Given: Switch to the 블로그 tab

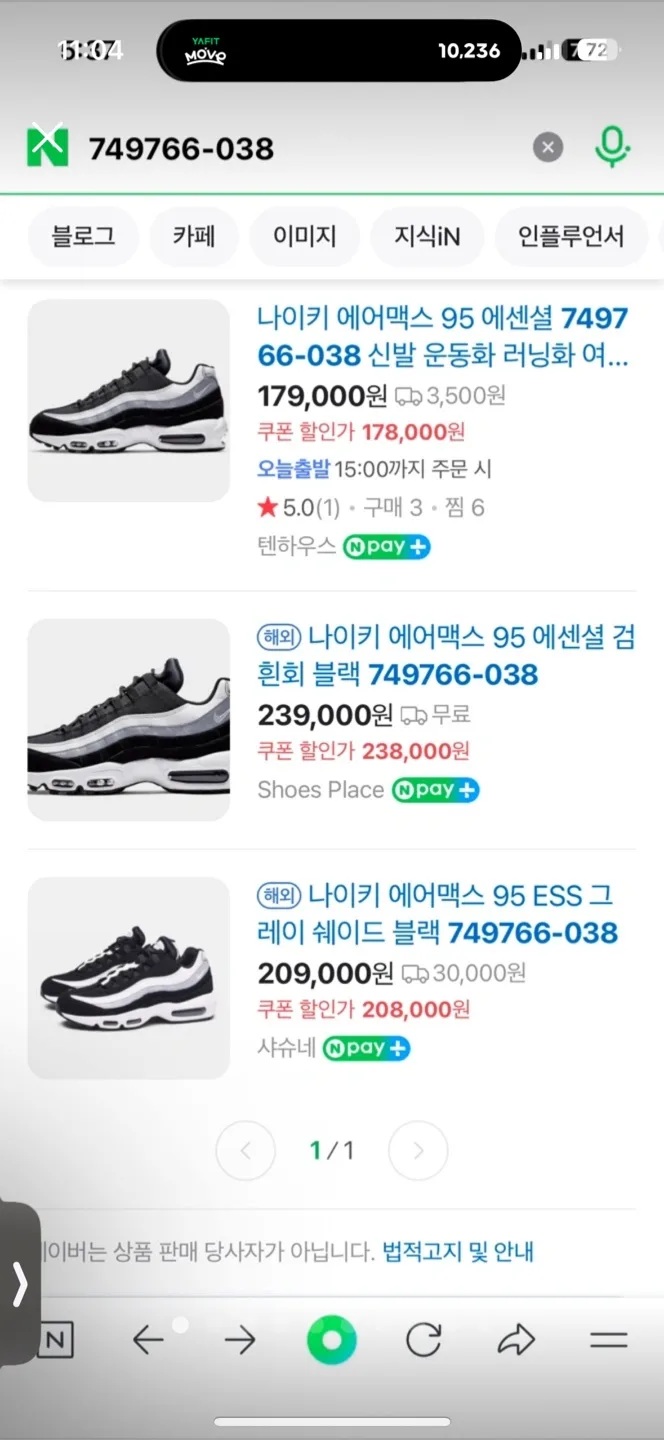Looking at the screenshot, I should [x=83, y=236].
